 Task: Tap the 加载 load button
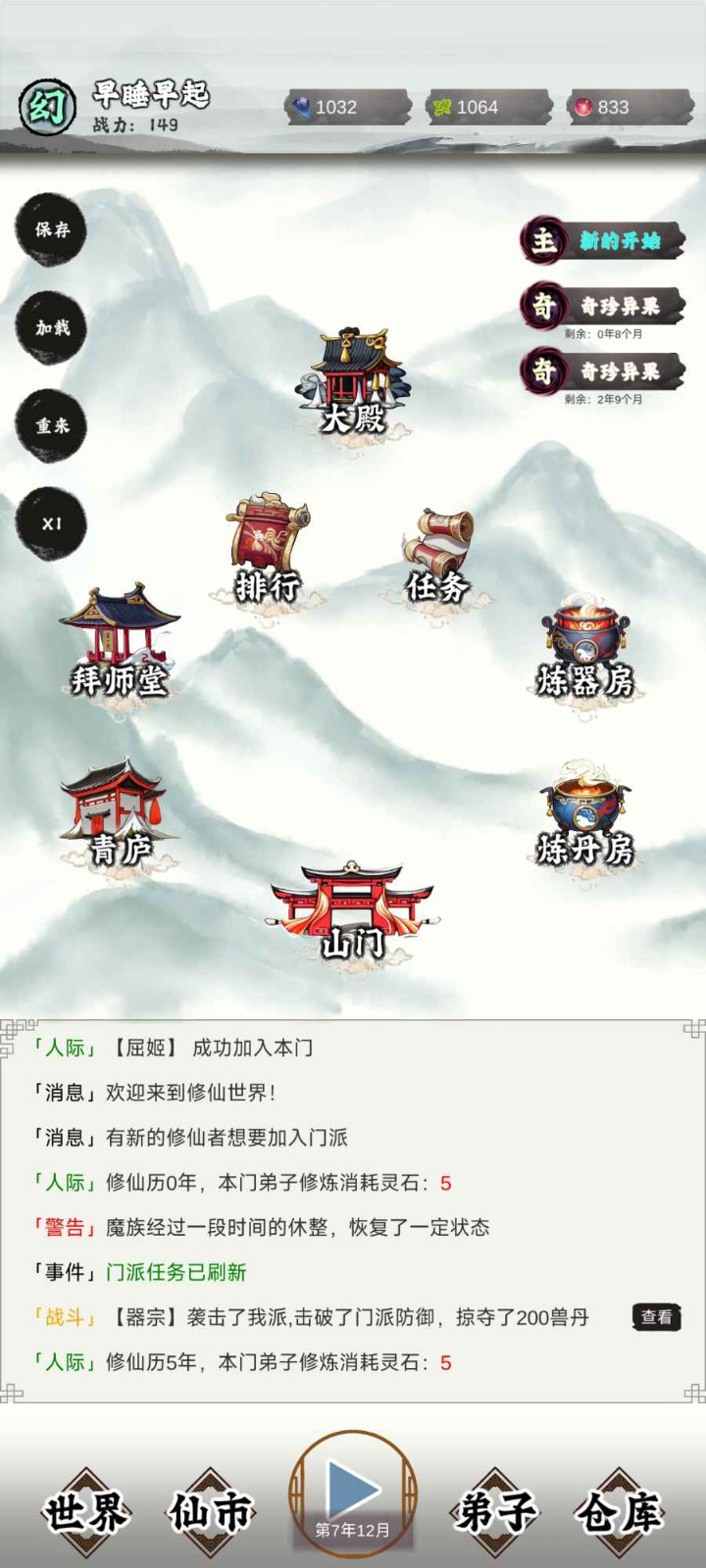[51, 328]
